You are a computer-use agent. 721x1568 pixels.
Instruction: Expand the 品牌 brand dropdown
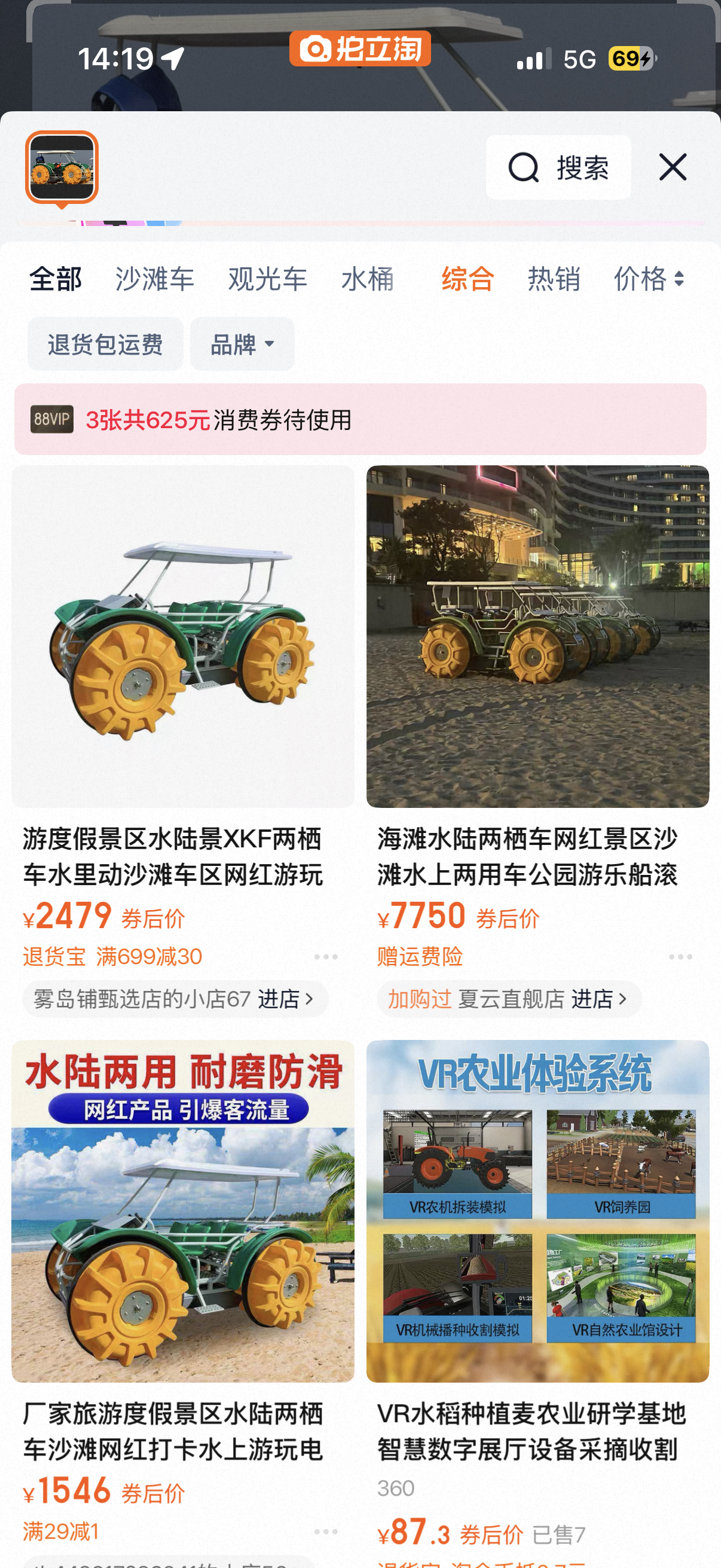242,344
